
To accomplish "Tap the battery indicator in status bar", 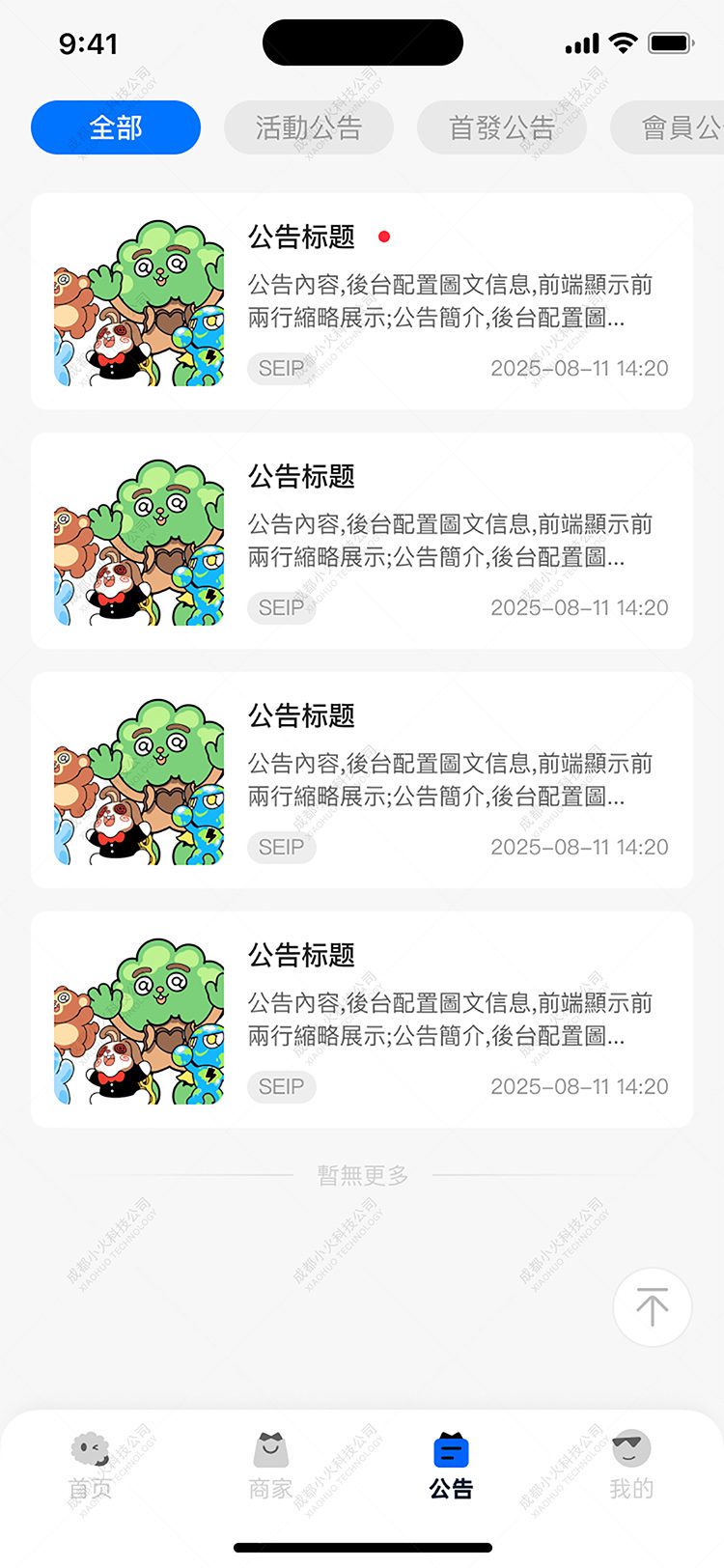I will tap(670, 42).
